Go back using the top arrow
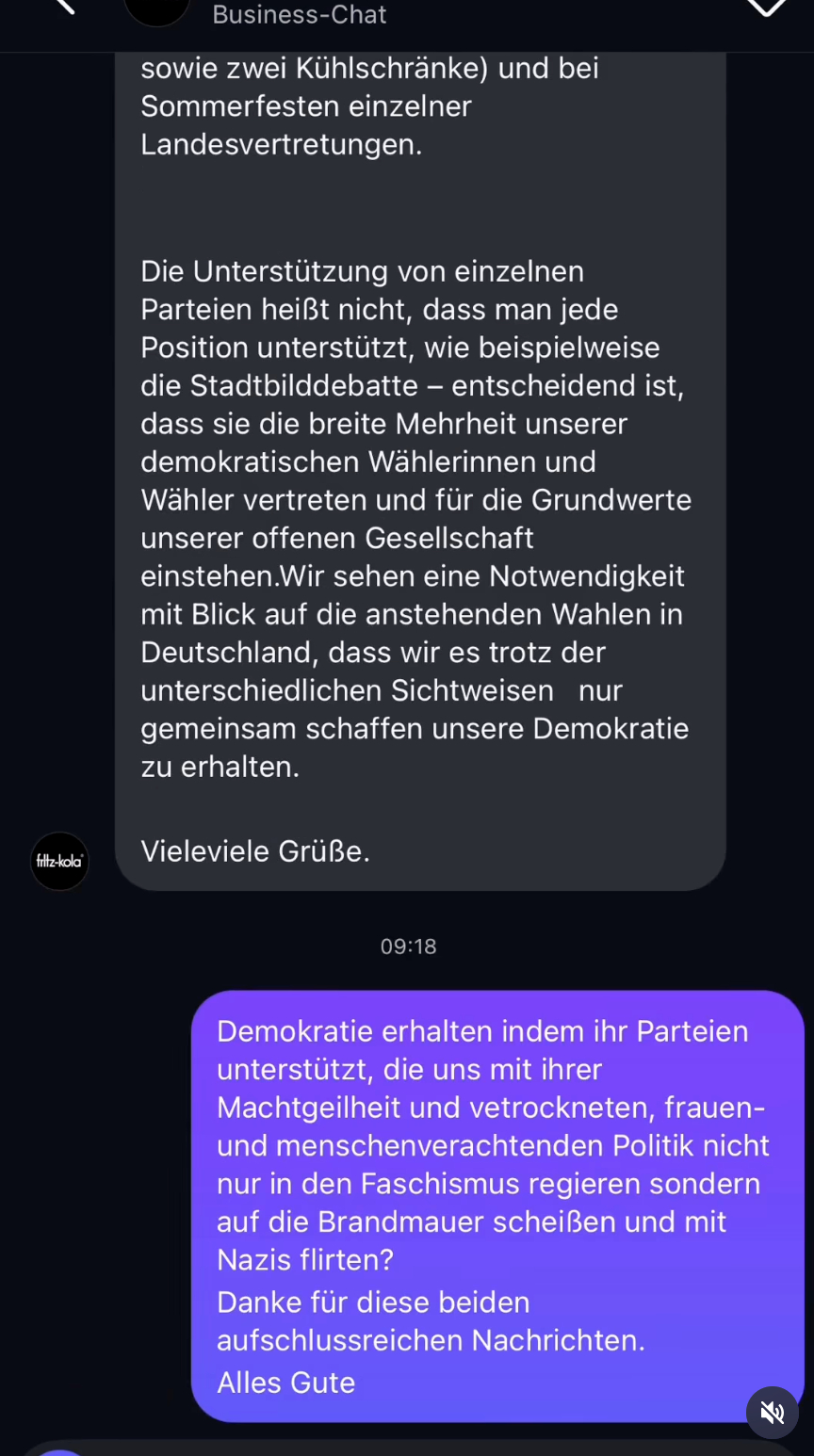 tap(63, 8)
